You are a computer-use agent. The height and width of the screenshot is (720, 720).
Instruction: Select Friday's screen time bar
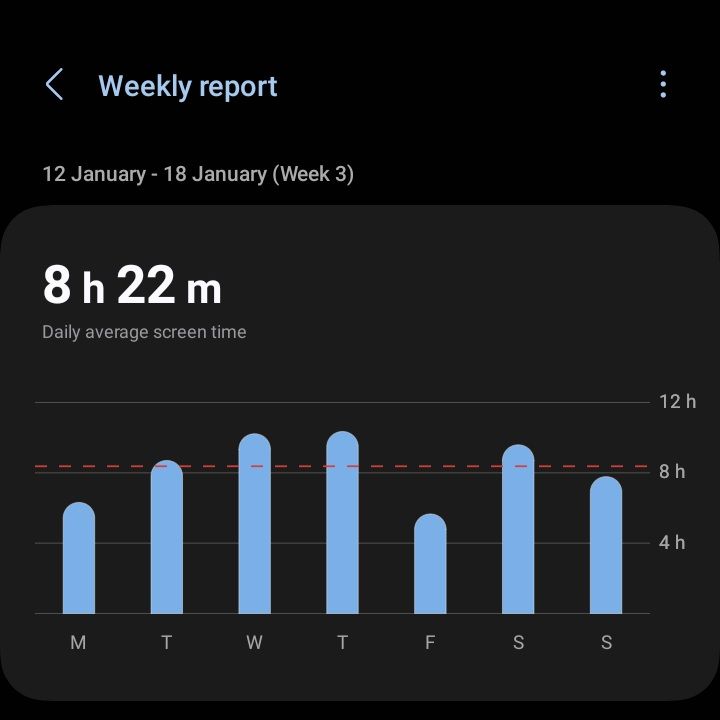(430, 564)
